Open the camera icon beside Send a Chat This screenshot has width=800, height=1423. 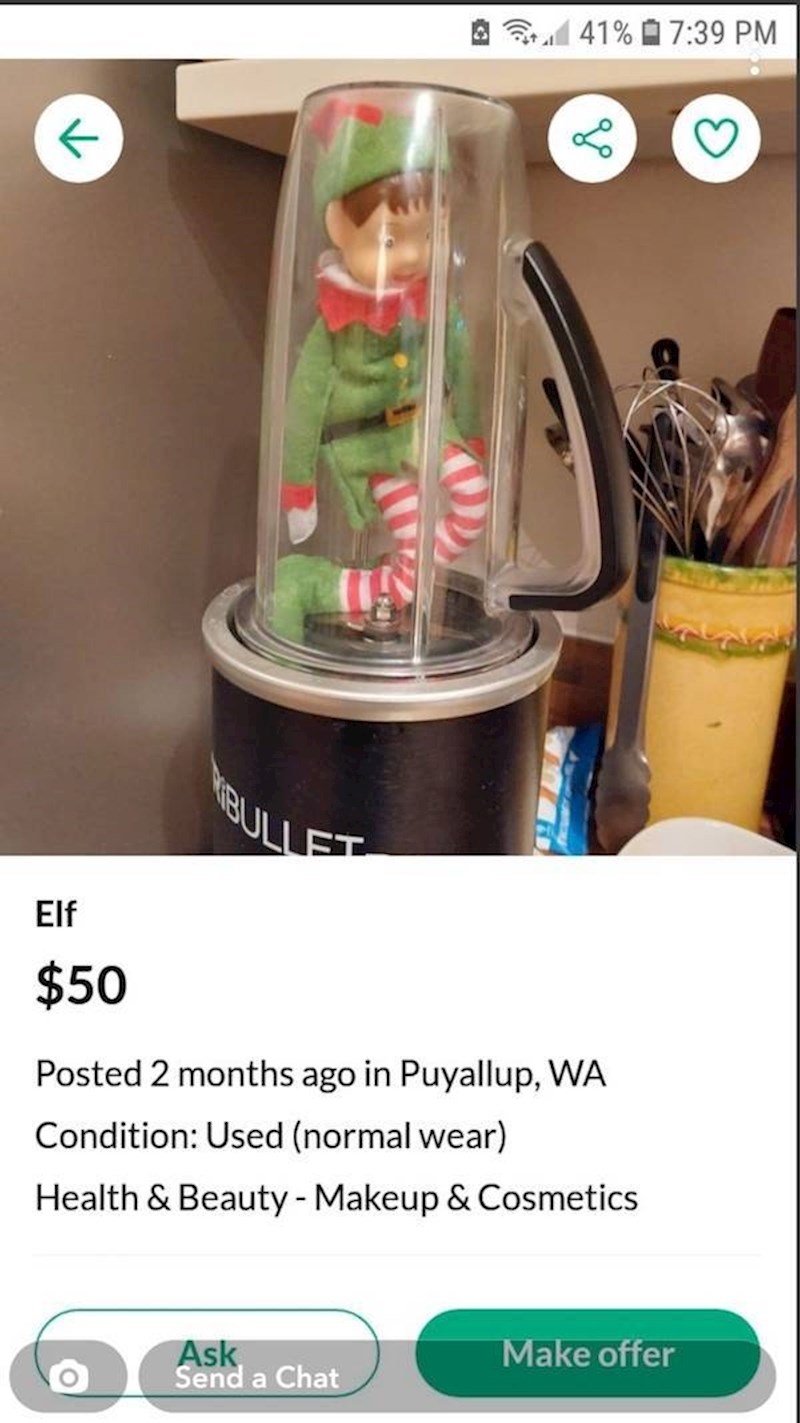(x=68, y=1378)
